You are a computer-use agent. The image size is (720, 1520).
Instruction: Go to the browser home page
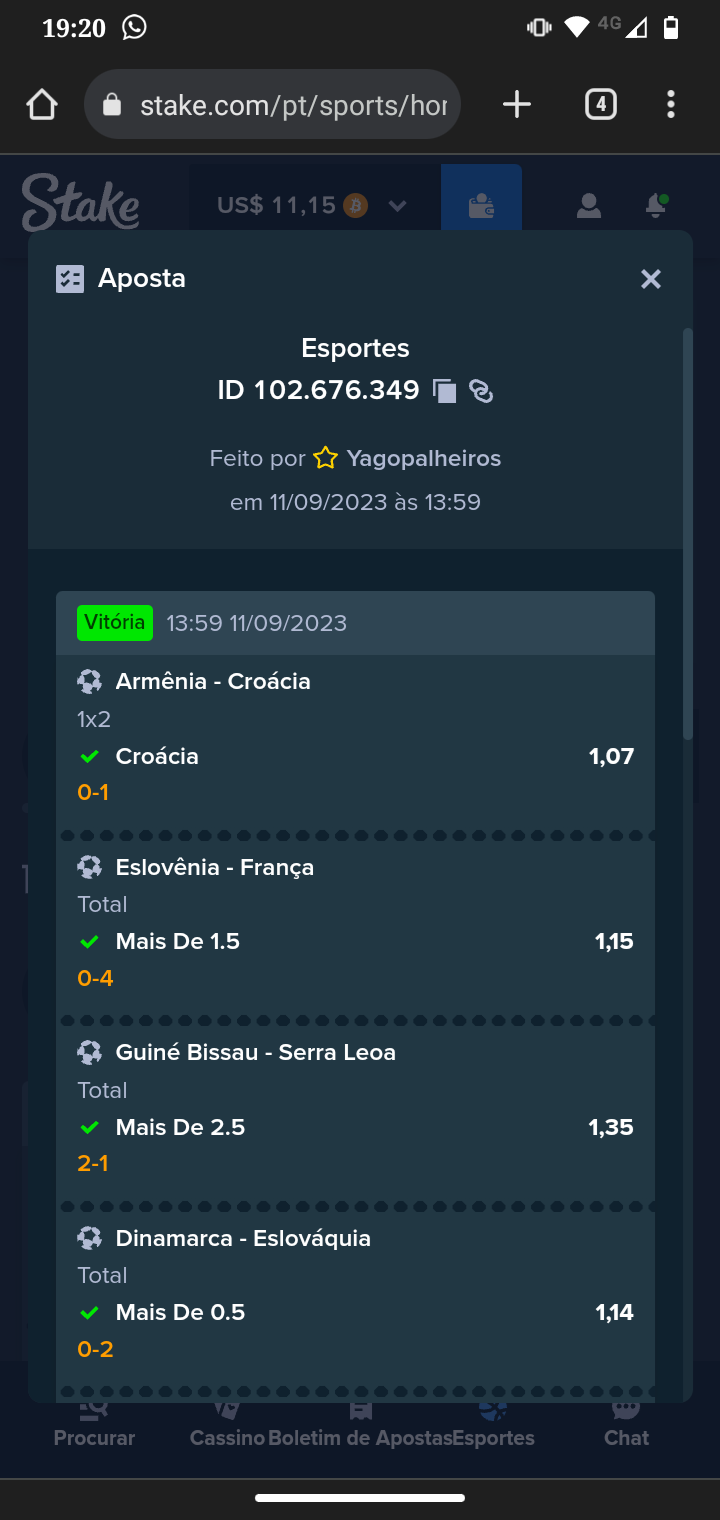point(42,104)
